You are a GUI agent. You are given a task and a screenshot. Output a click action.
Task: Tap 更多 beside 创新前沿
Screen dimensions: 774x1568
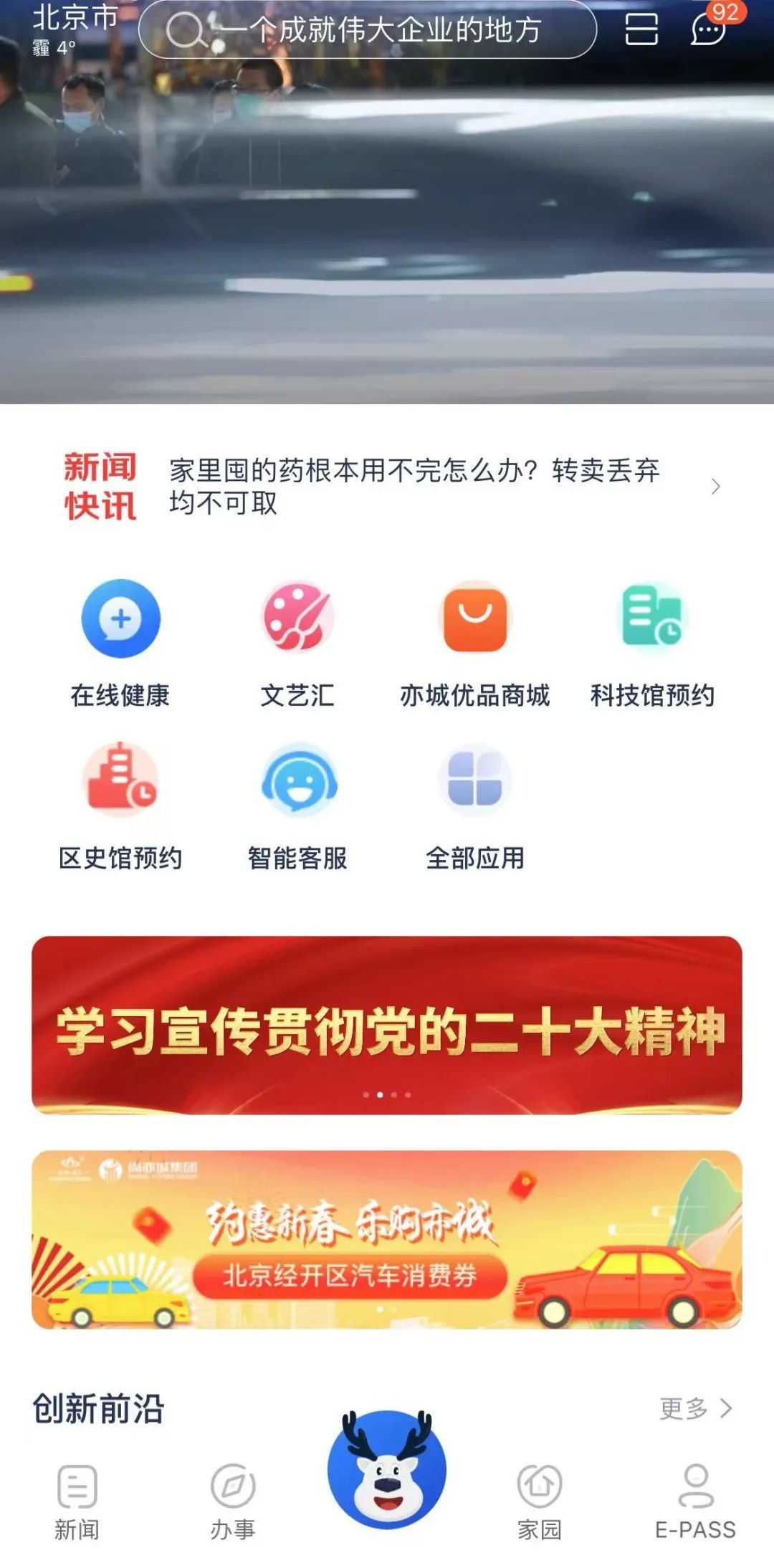pos(695,1408)
